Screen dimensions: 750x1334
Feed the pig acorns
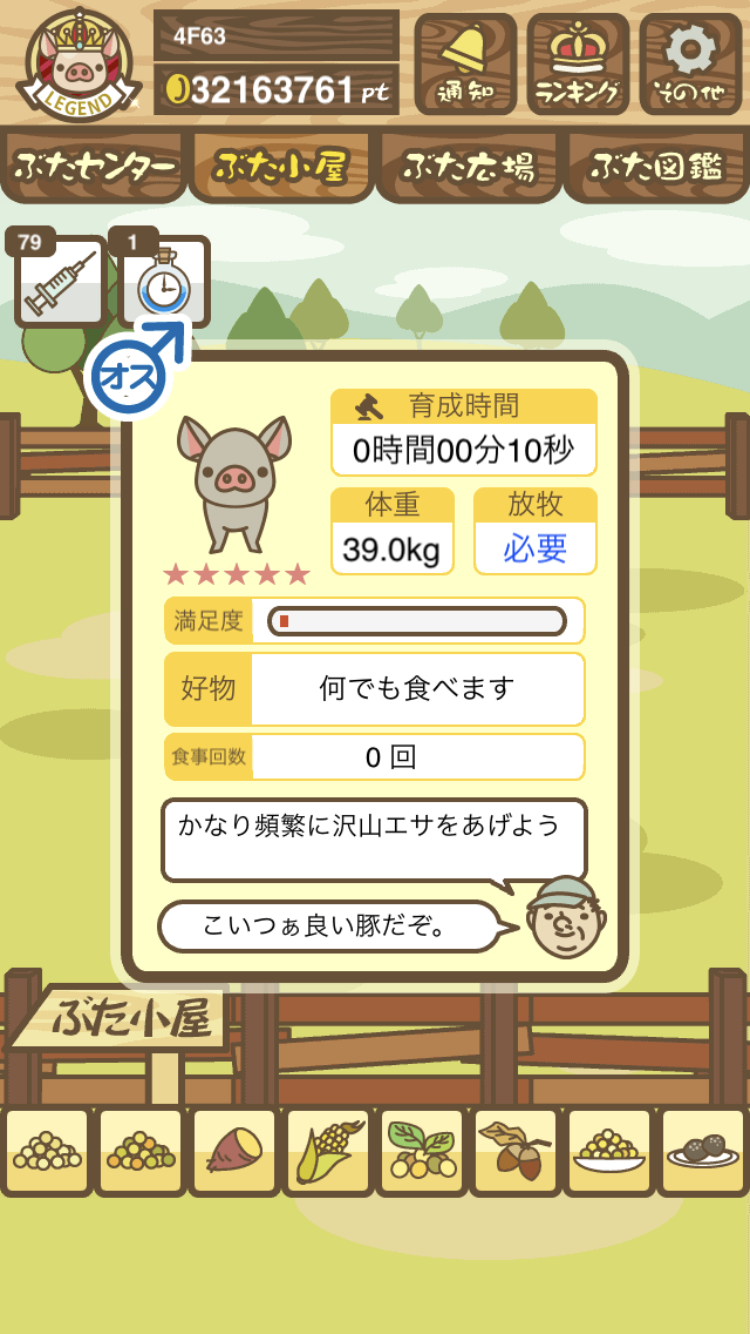515,1151
